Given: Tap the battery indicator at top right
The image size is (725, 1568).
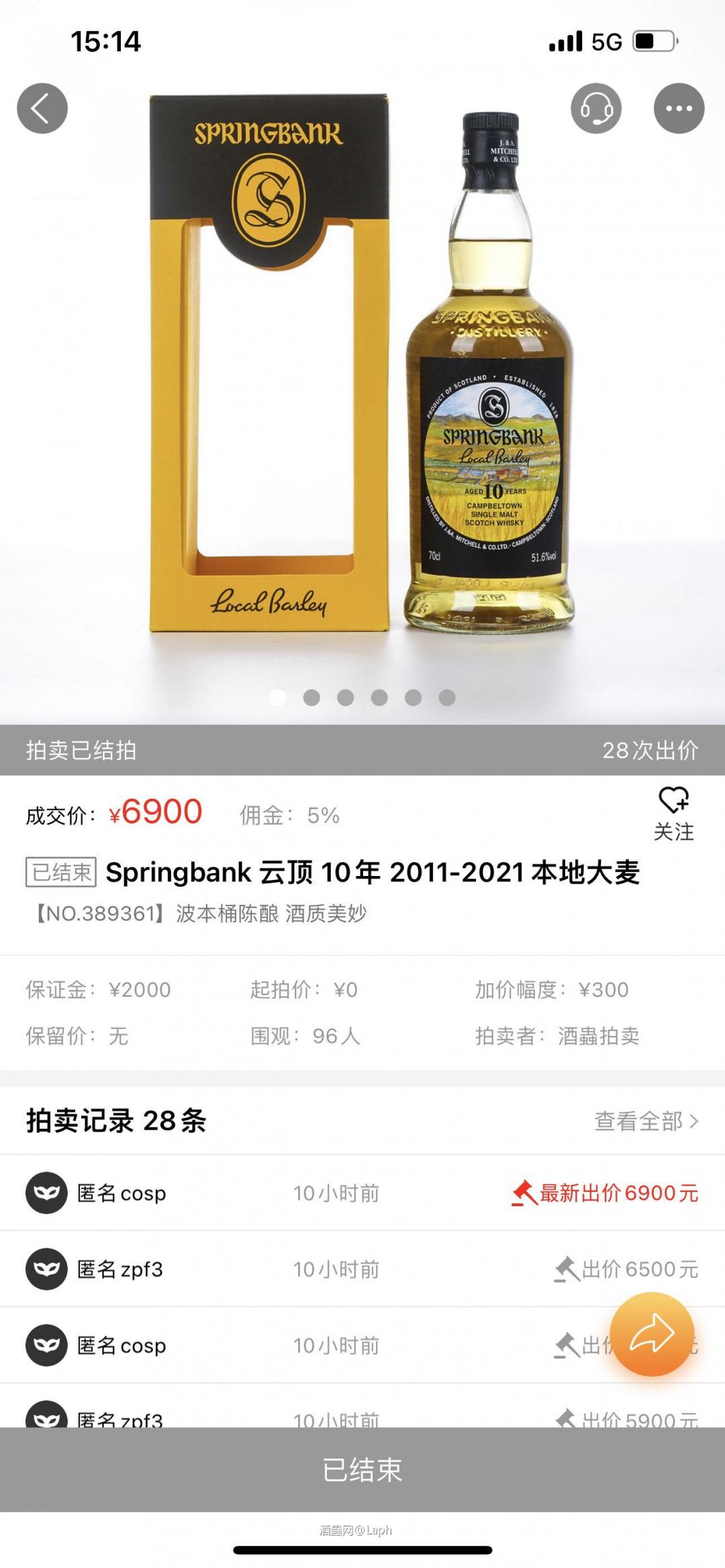Looking at the screenshot, I should tap(652, 40).
